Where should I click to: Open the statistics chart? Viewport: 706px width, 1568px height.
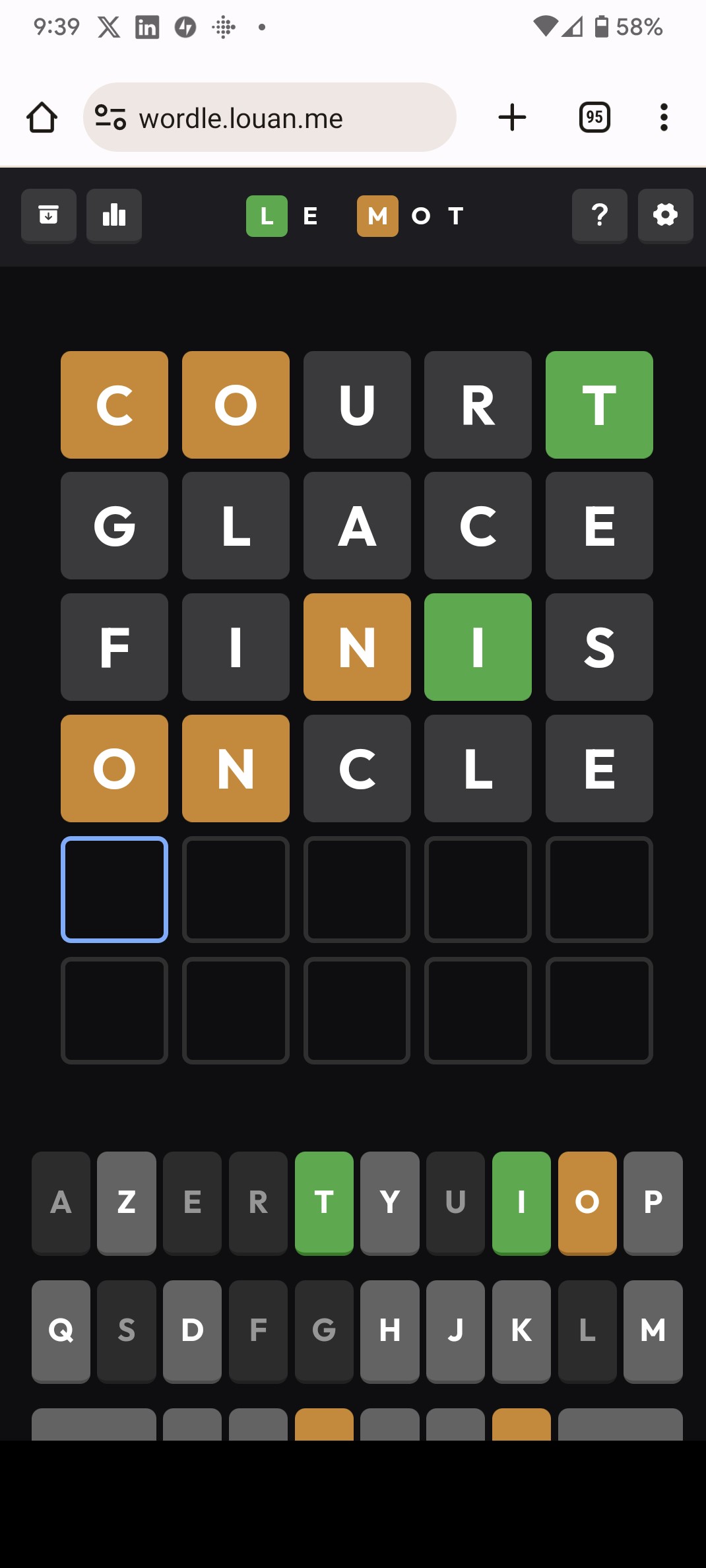click(114, 215)
